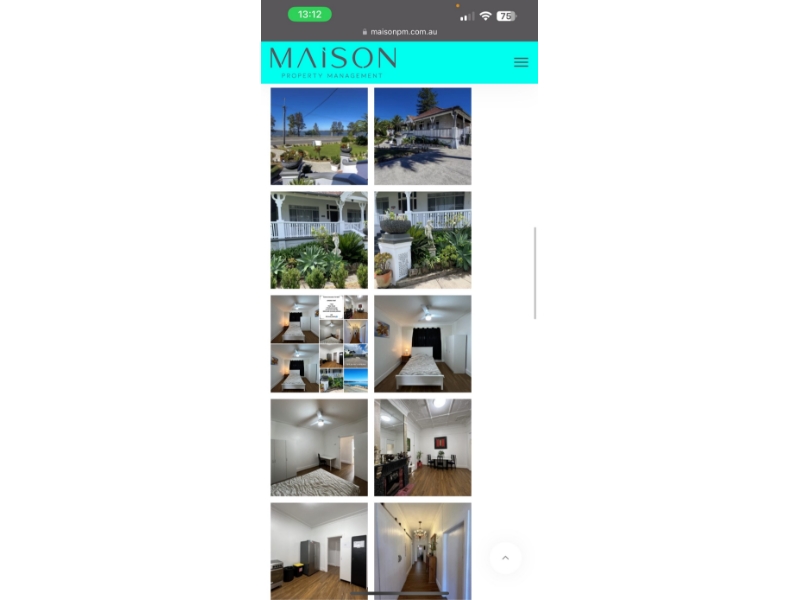Open the multi-photo collage thumbnail

click(319, 343)
